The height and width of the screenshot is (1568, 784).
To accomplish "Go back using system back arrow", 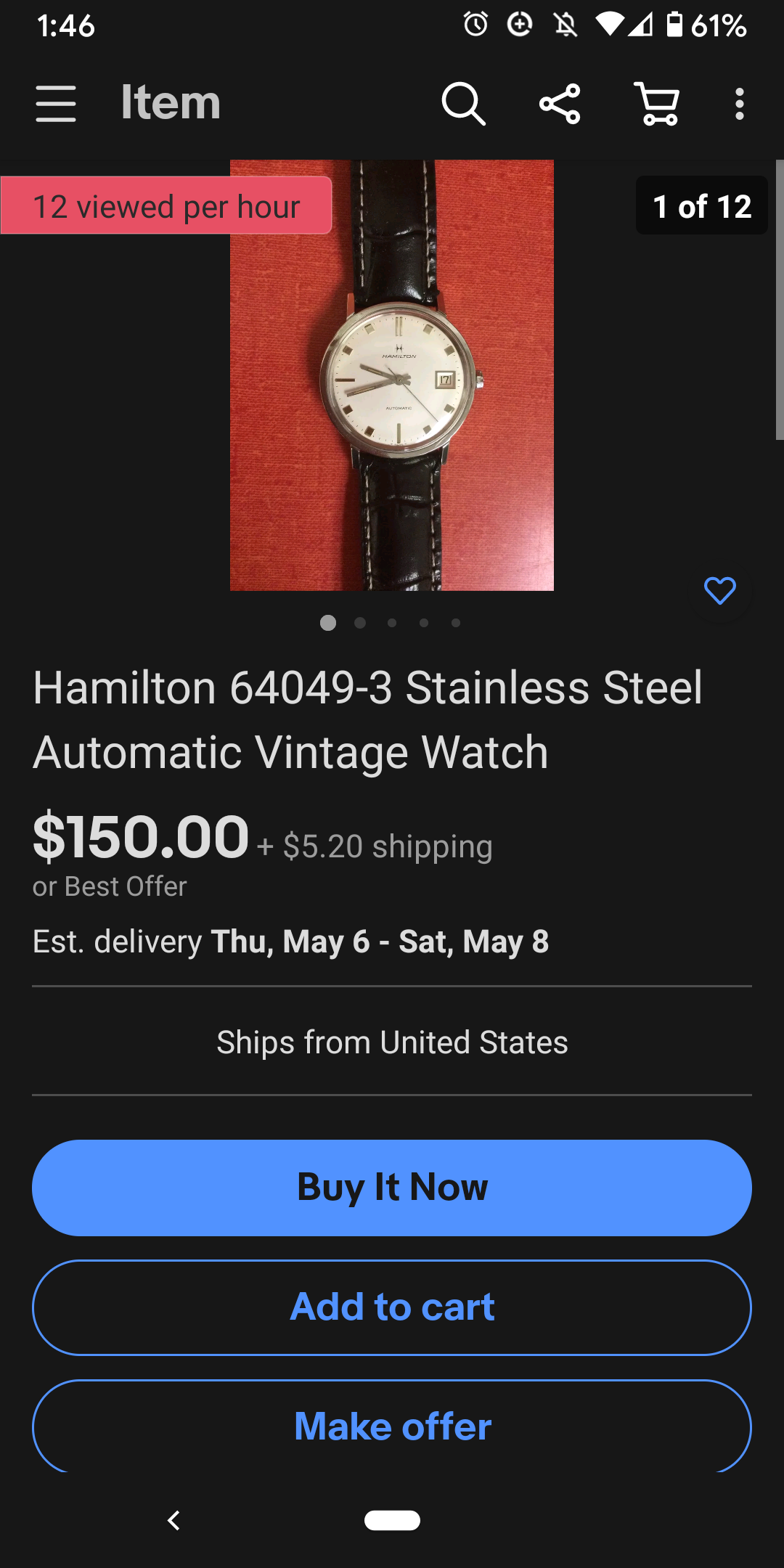I will [173, 1520].
